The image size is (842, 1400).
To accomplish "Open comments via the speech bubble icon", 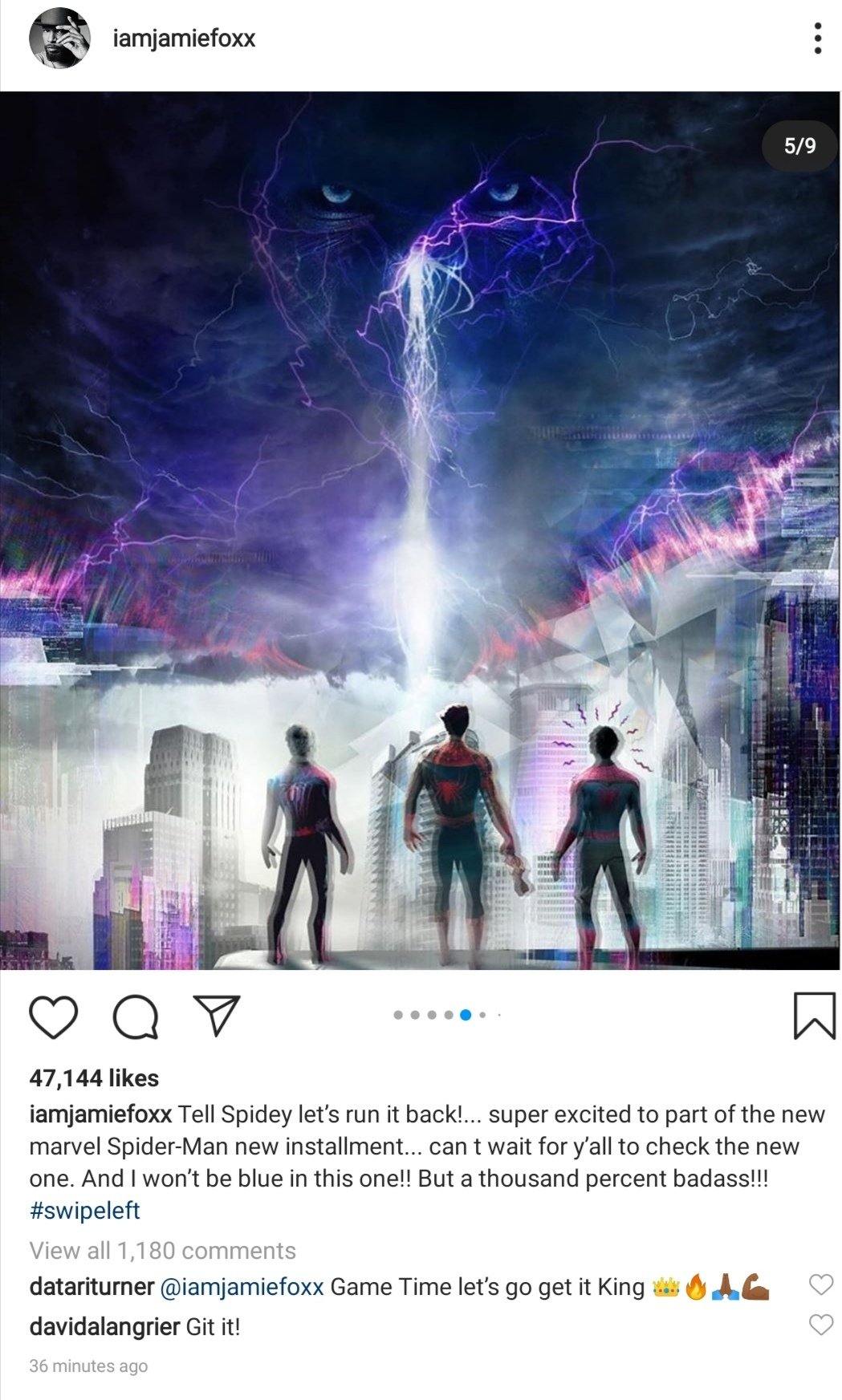I will 136,1017.
